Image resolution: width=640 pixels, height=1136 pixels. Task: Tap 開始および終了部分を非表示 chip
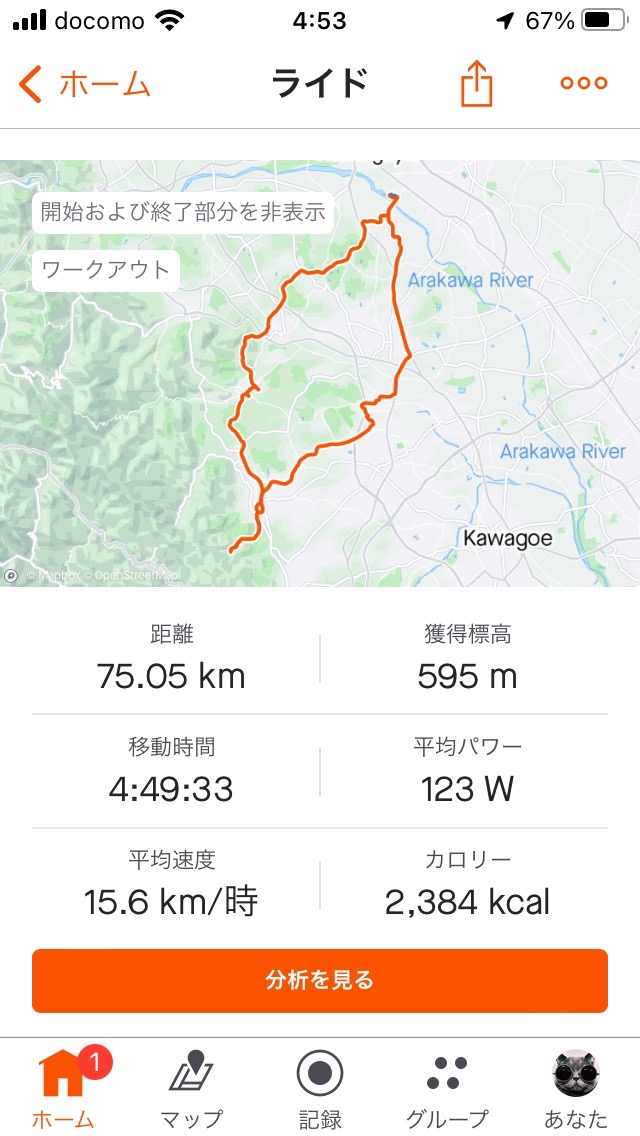(x=183, y=212)
